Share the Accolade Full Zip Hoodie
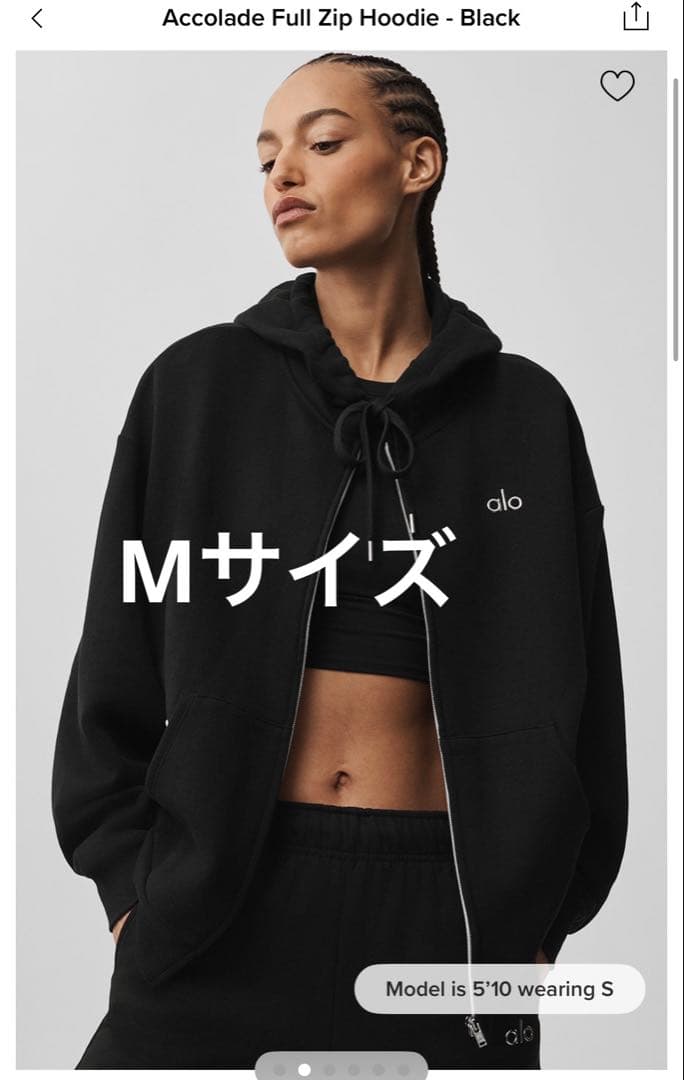Image resolution: width=684 pixels, height=1080 pixels. 636,17
